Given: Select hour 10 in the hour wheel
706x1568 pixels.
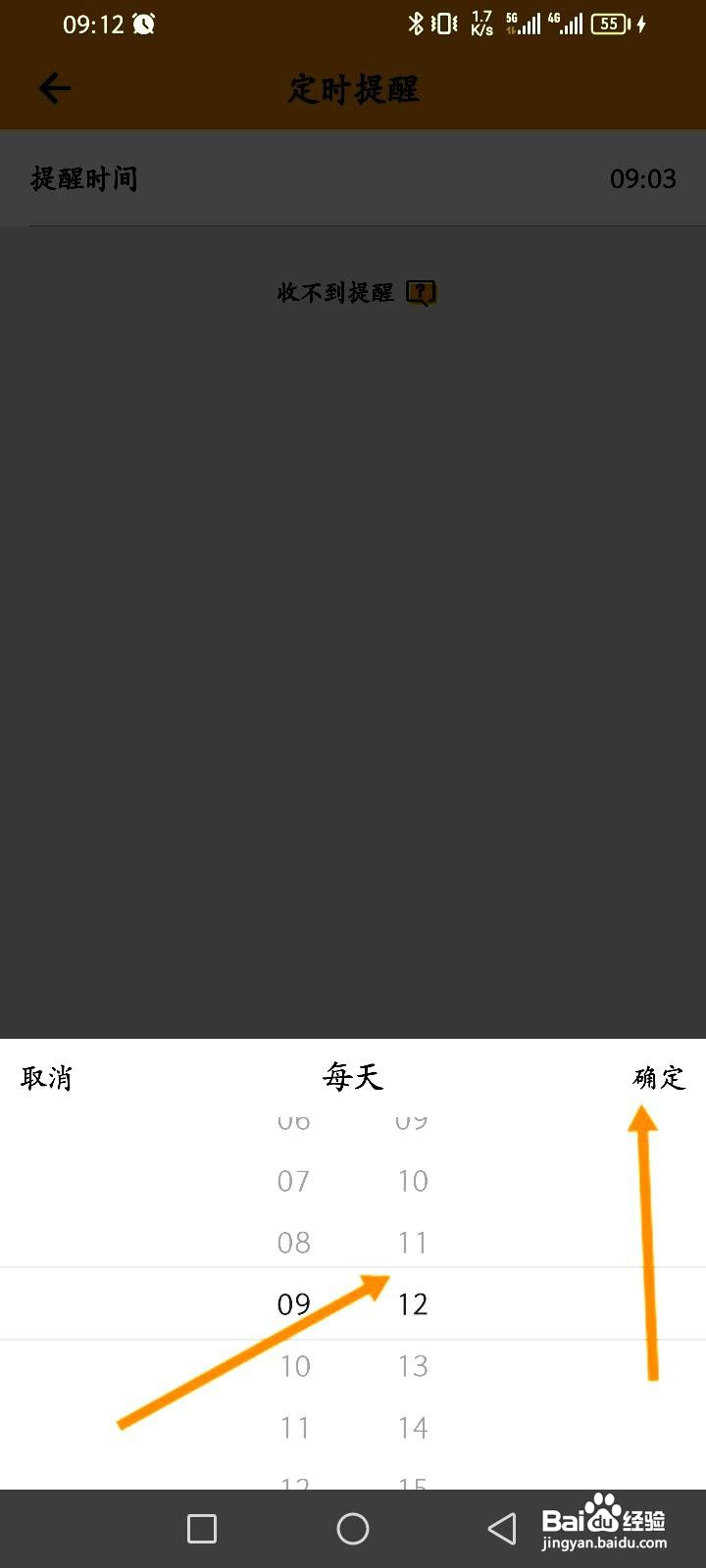Looking at the screenshot, I should 293,1365.
